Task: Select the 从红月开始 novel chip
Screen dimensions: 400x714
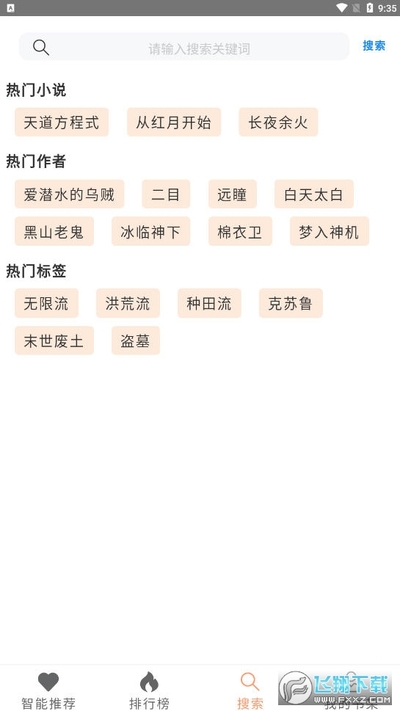Action: [174, 122]
